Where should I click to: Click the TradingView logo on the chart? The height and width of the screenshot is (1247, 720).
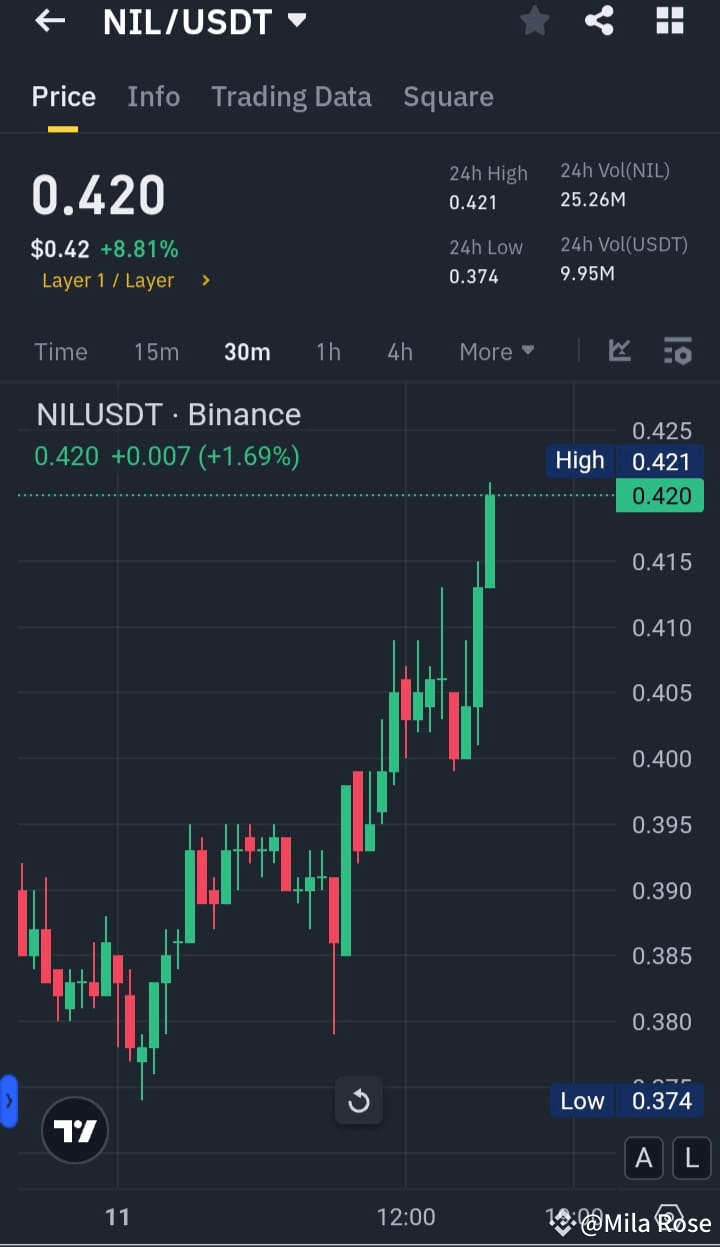[x=74, y=1130]
